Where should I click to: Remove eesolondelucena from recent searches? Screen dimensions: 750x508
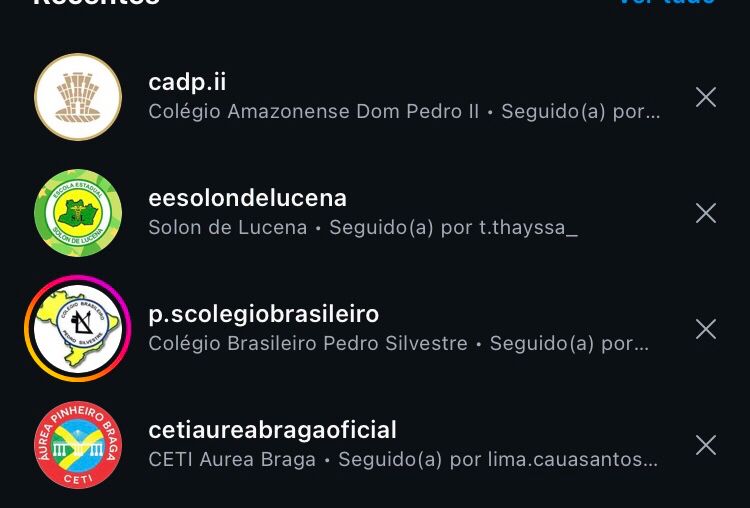click(706, 213)
